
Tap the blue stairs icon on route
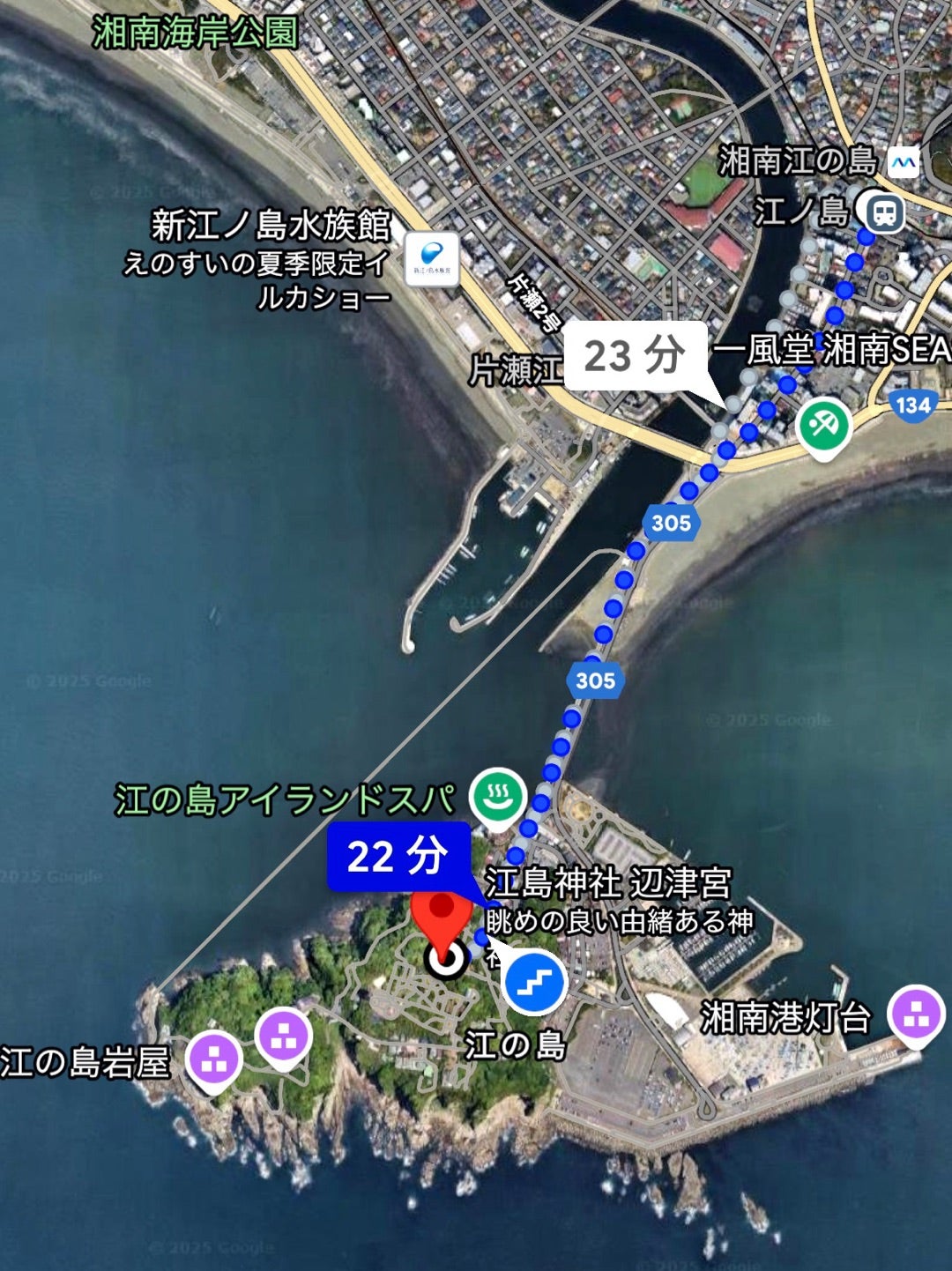pyautogui.click(x=534, y=981)
